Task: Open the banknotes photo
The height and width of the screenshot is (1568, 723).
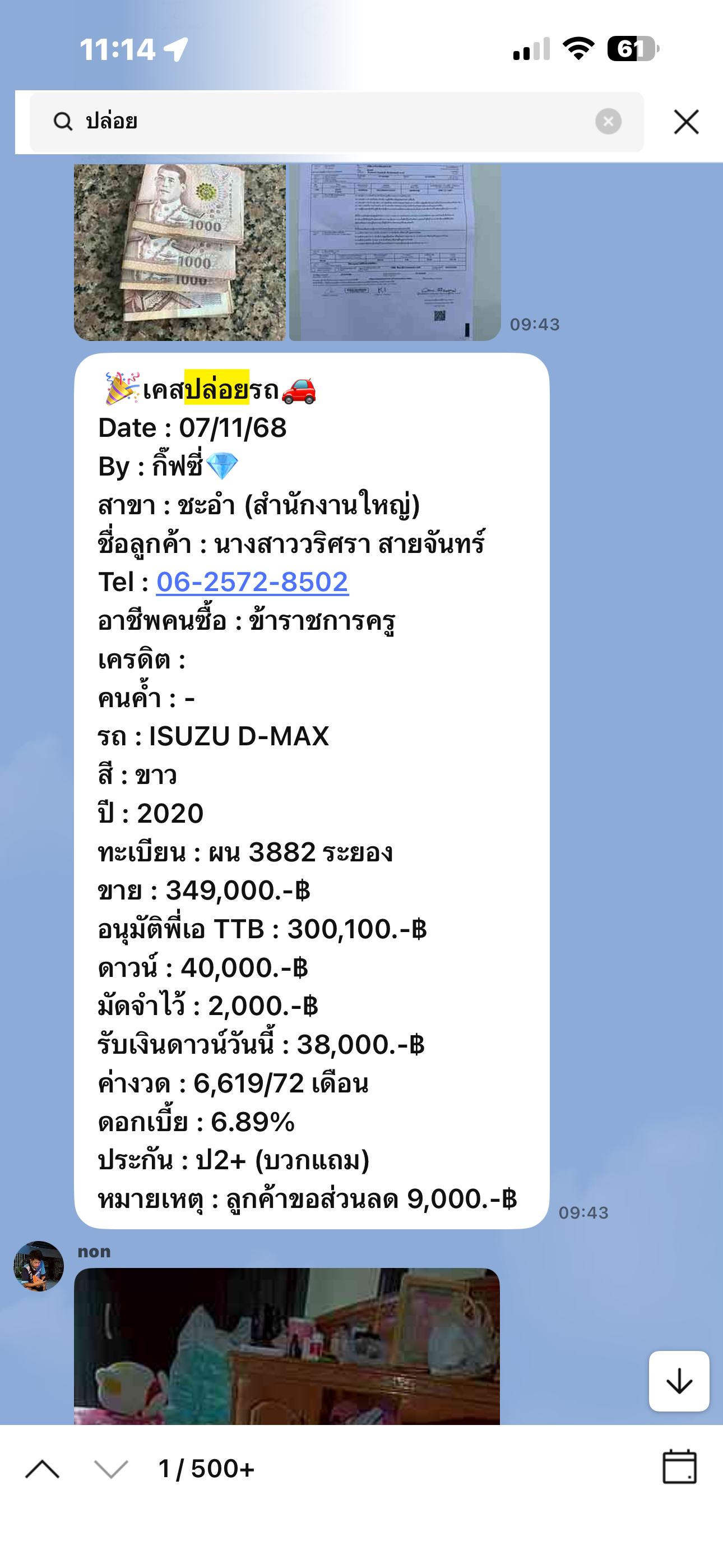Action: [x=179, y=252]
